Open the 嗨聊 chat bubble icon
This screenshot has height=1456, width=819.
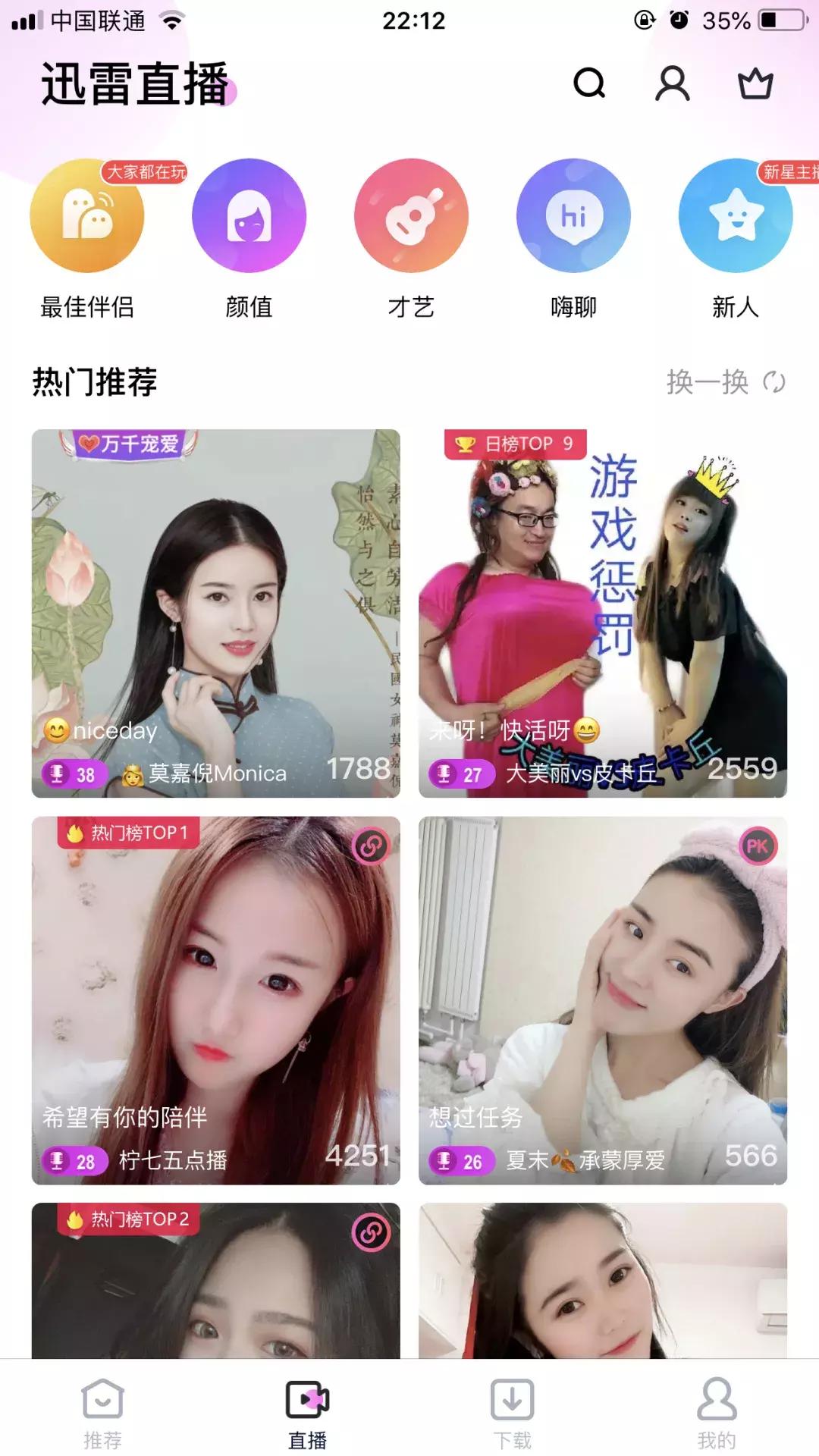click(x=573, y=216)
